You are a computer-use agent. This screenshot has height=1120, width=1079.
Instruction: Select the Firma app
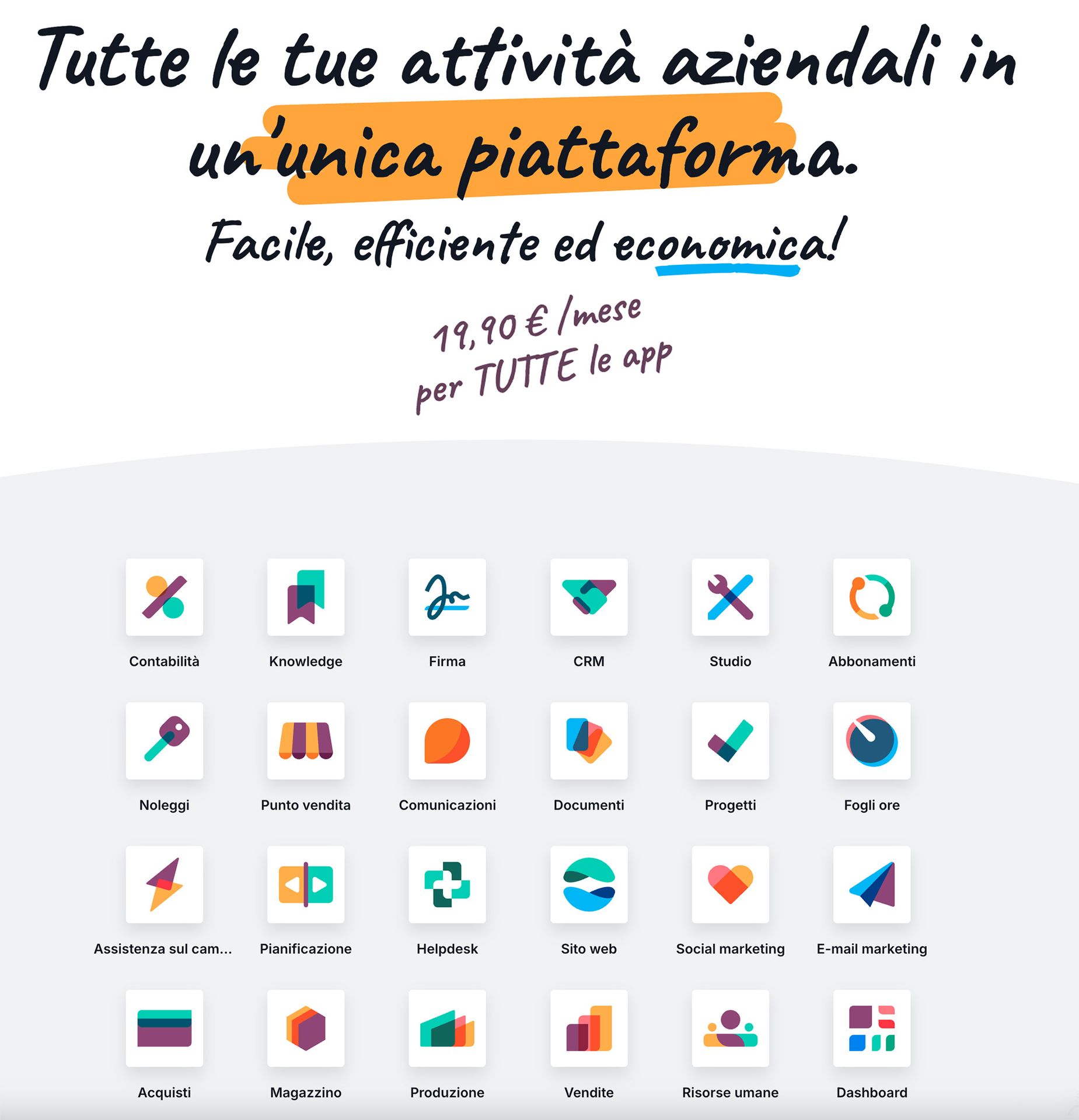[x=447, y=597]
